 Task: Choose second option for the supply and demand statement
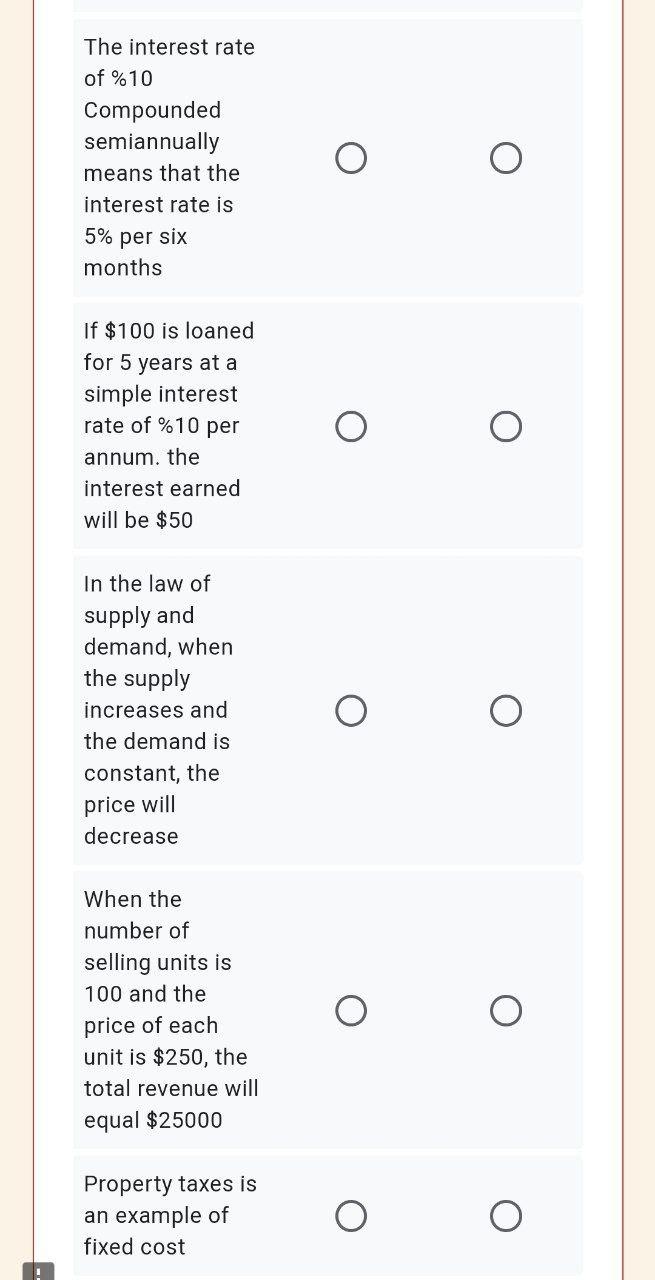coord(506,711)
